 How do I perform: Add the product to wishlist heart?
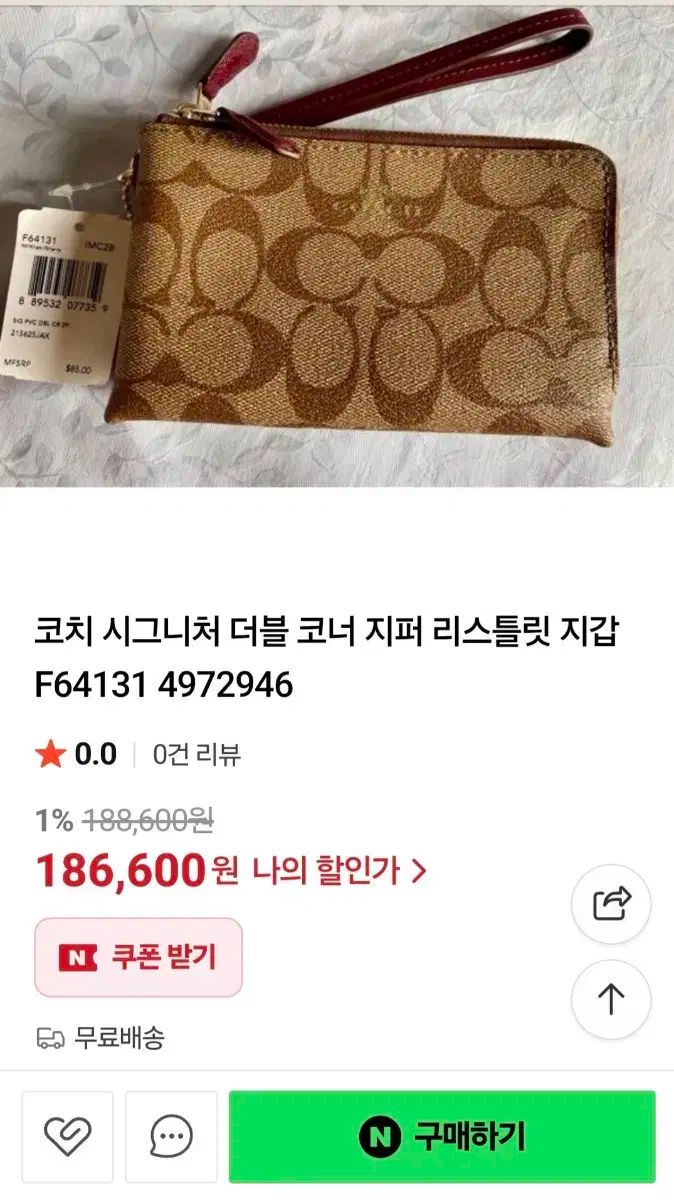pyautogui.click(x=68, y=1136)
